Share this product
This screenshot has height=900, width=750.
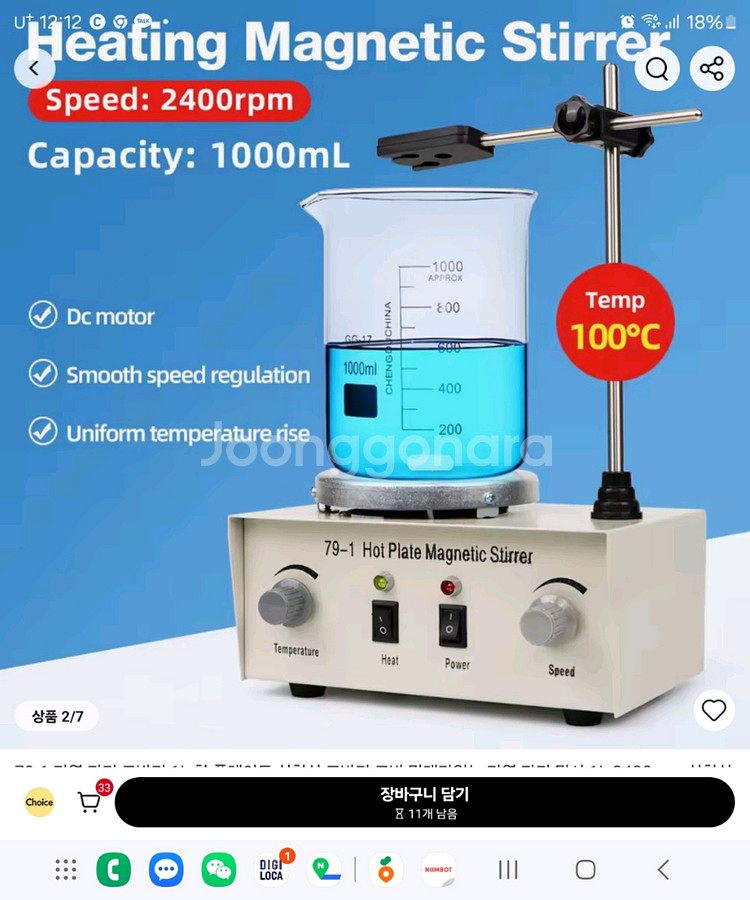point(712,69)
